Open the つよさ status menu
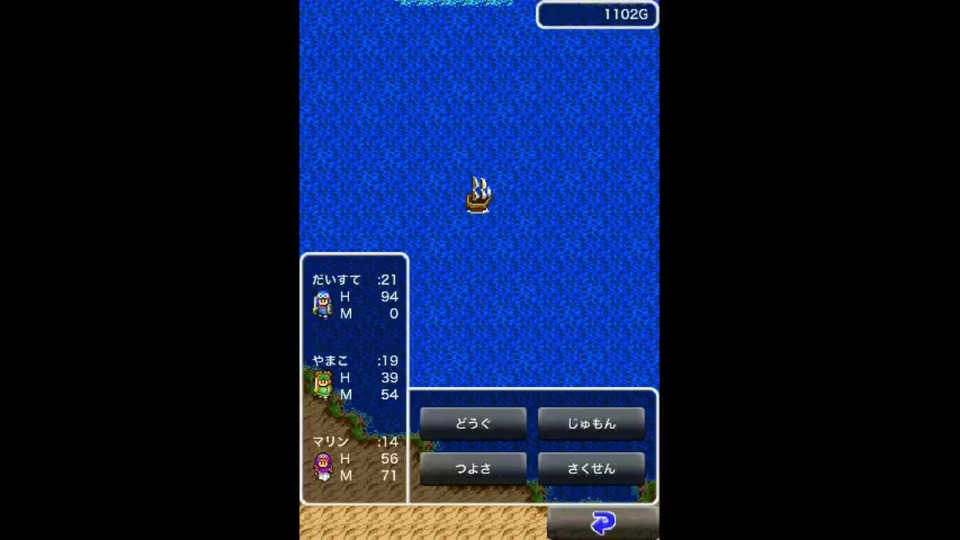Image resolution: width=960 pixels, height=540 pixels. pyautogui.click(x=473, y=468)
